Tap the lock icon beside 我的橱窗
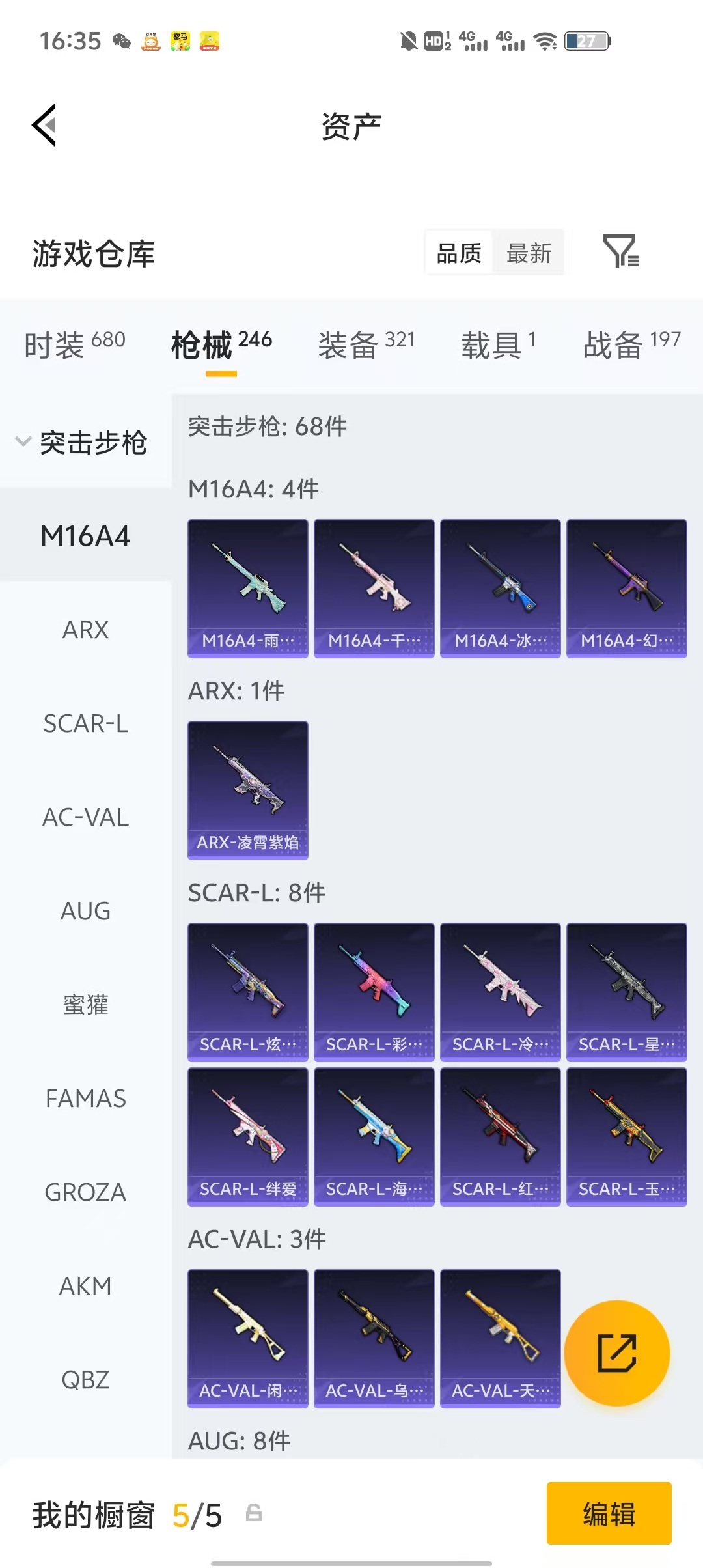703x1568 pixels. tap(254, 1514)
